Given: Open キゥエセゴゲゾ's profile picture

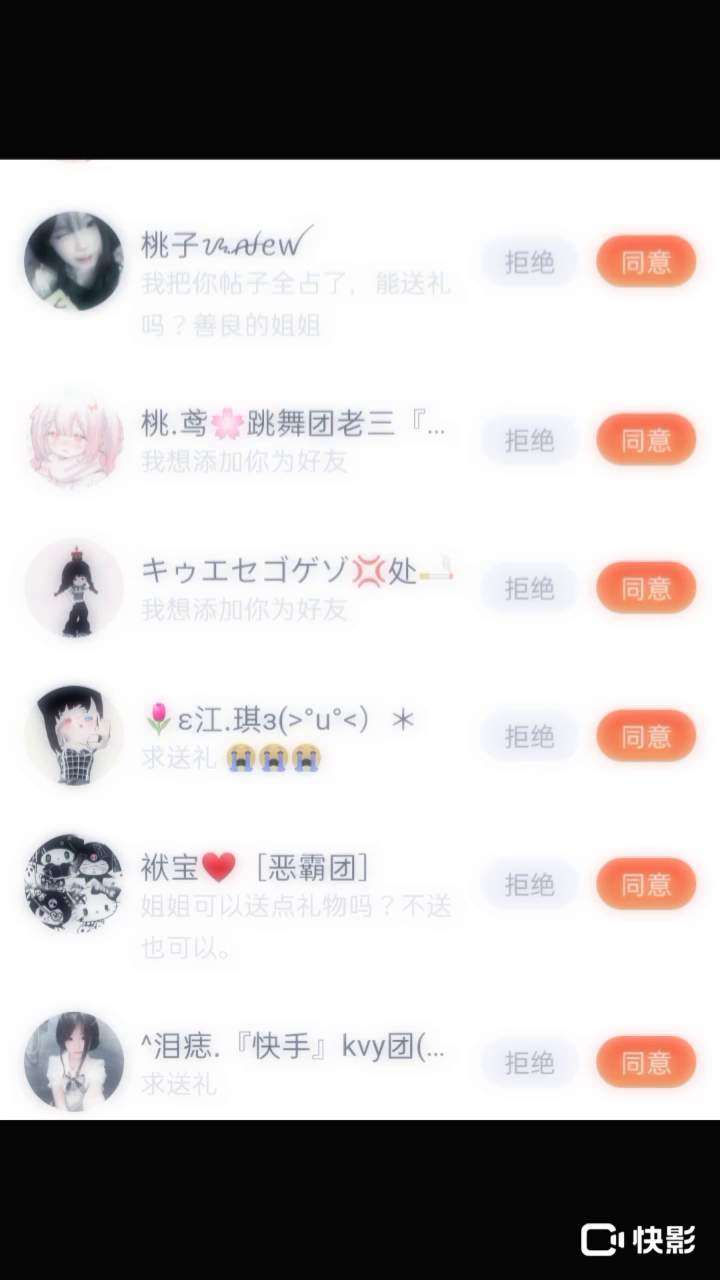Looking at the screenshot, I should point(74,588).
